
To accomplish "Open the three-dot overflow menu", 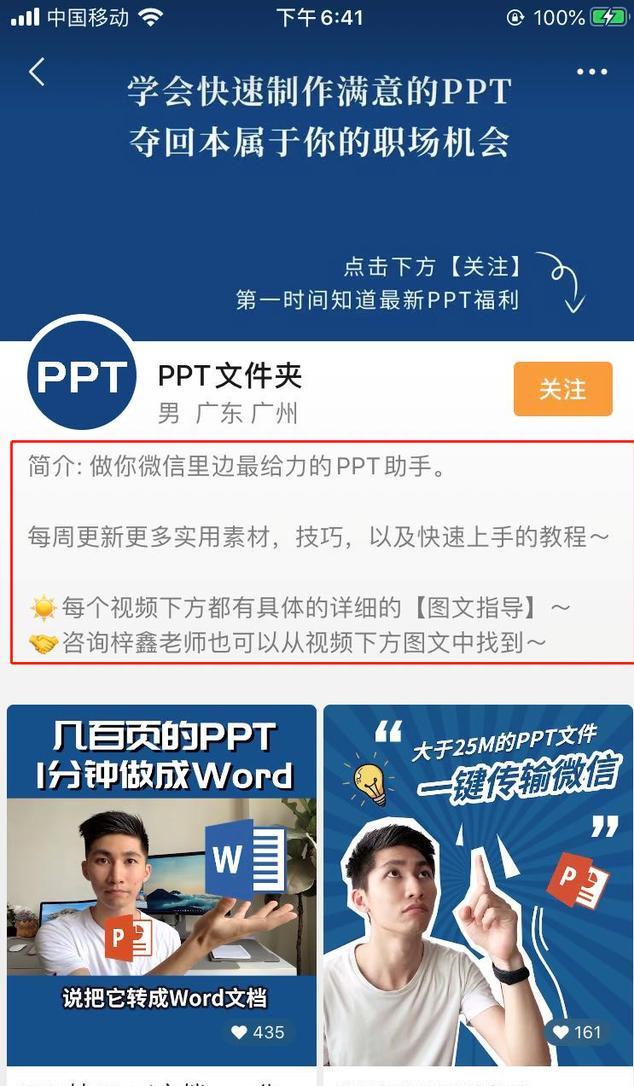I will (592, 72).
